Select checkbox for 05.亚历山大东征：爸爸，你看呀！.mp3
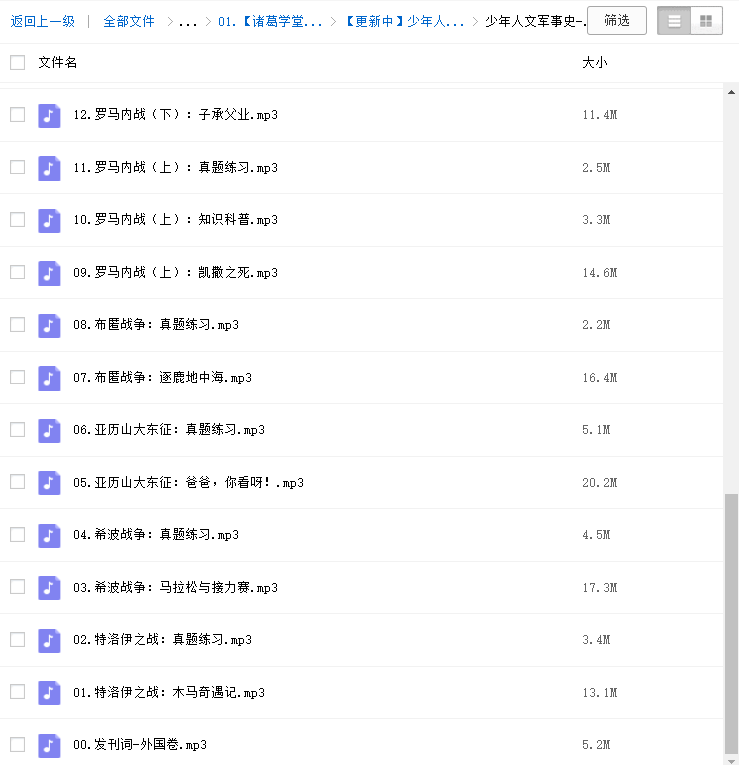Screen dimensions: 739x765 [17, 481]
